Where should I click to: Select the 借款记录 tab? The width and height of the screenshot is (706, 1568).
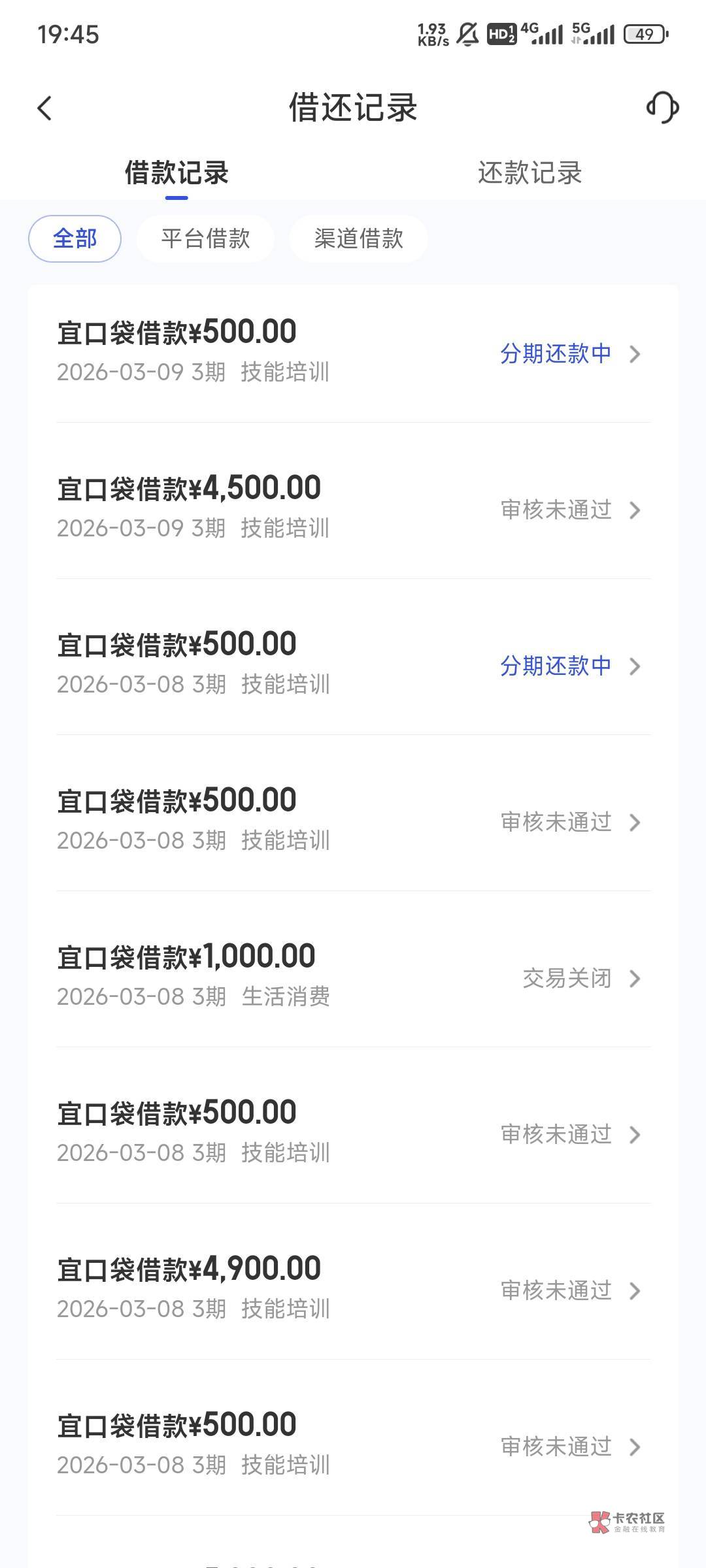176,173
